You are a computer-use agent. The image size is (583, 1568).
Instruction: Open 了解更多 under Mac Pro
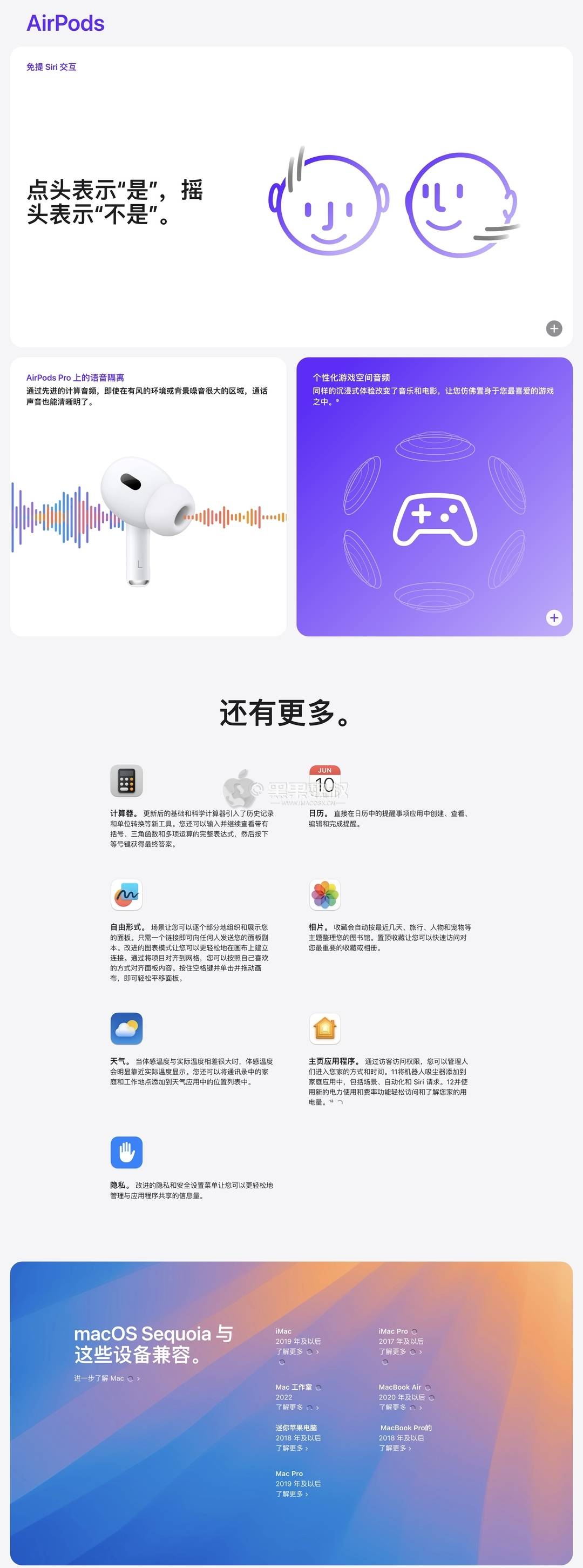pos(291,1494)
